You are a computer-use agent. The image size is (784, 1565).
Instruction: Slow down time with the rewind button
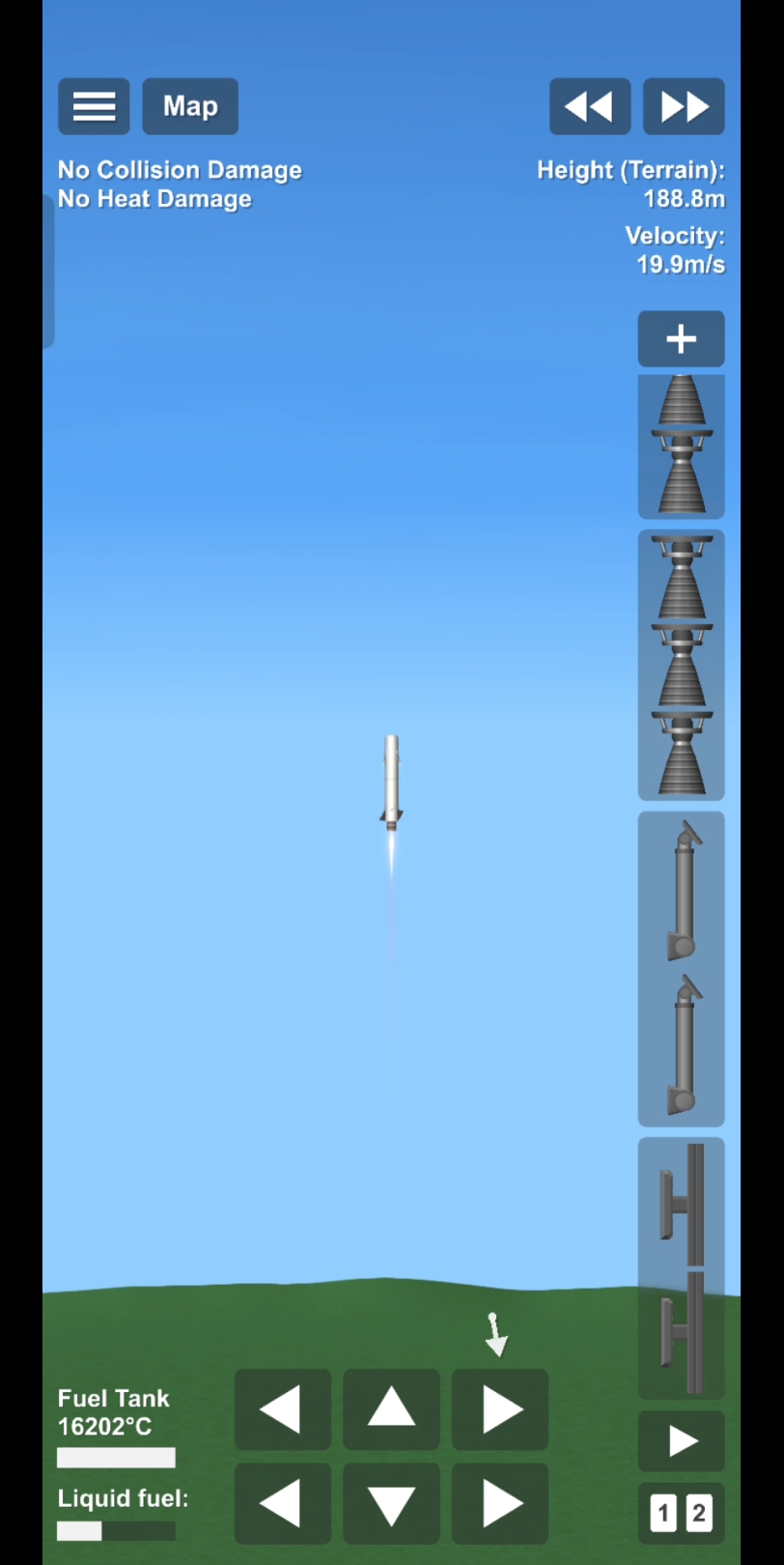[589, 106]
